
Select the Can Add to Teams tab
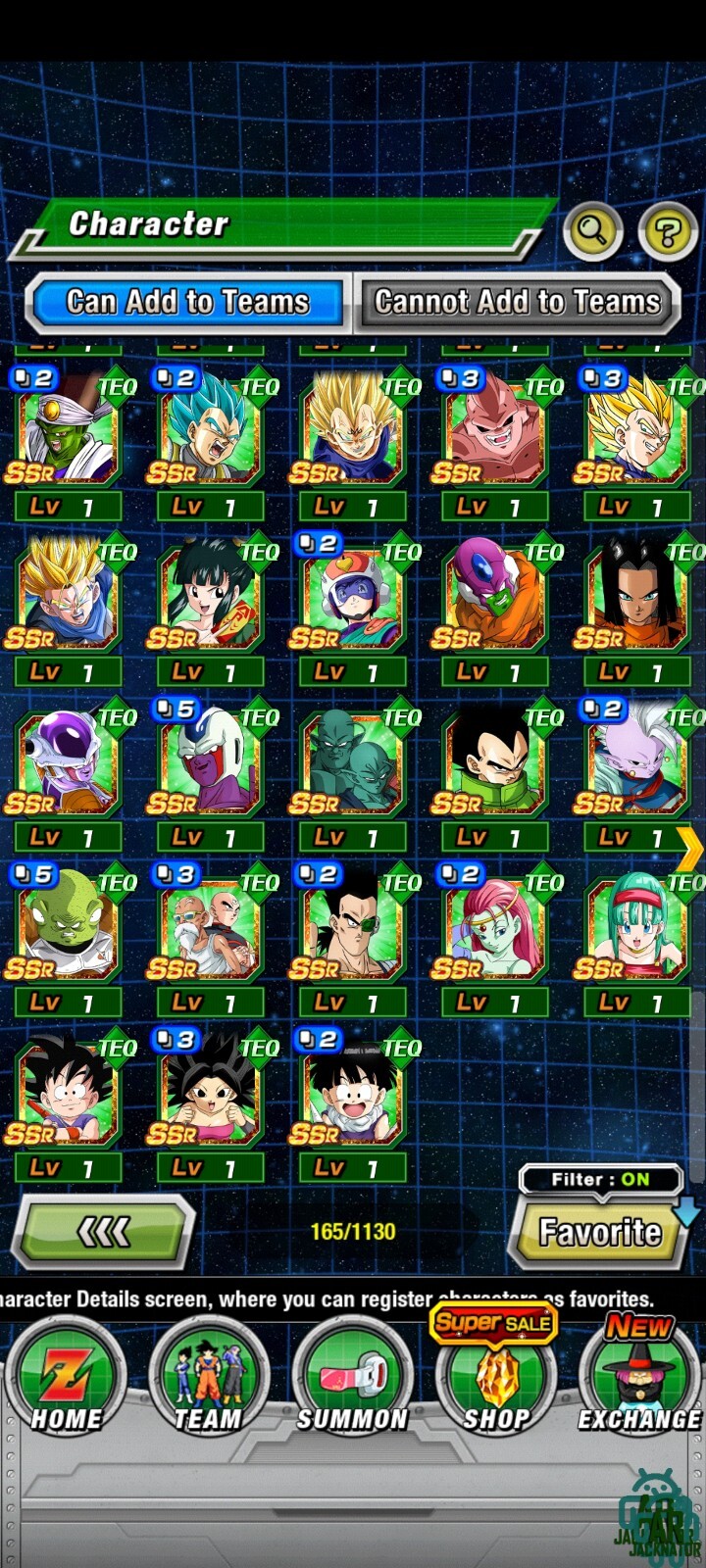point(187,302)
